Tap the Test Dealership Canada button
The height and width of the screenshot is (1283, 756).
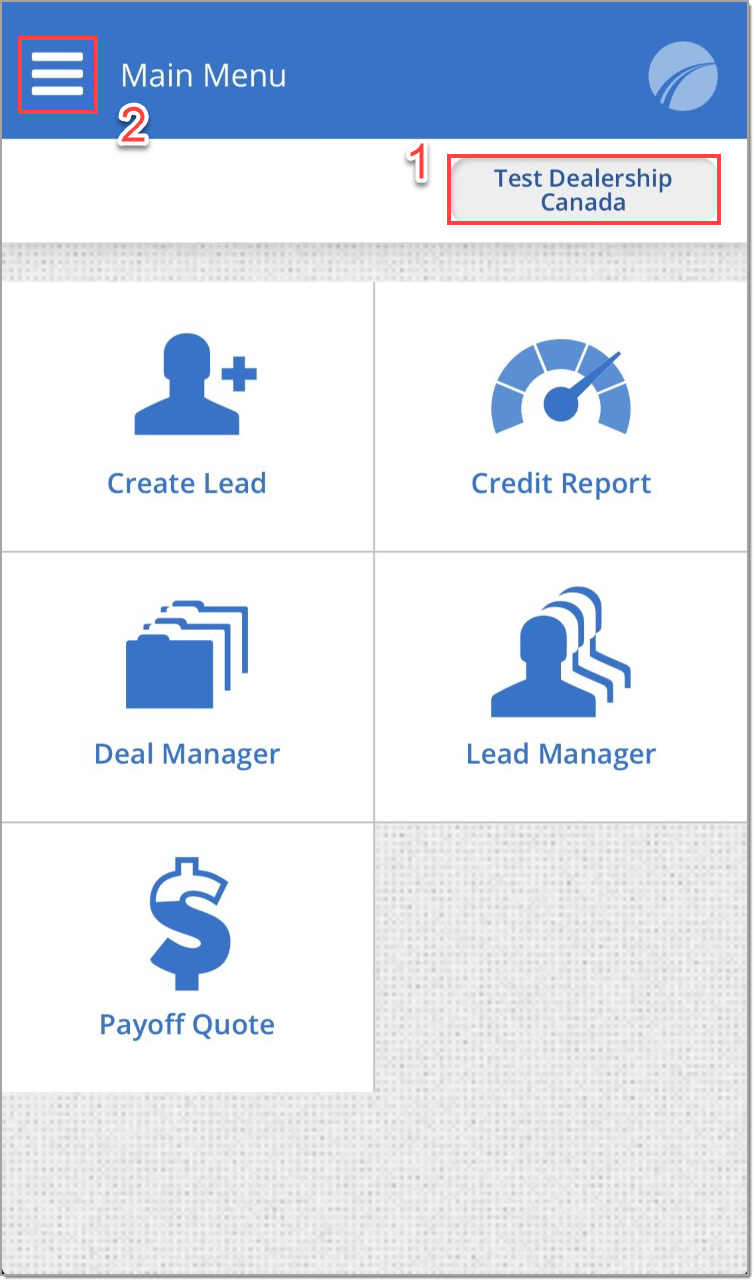[583, 190]
